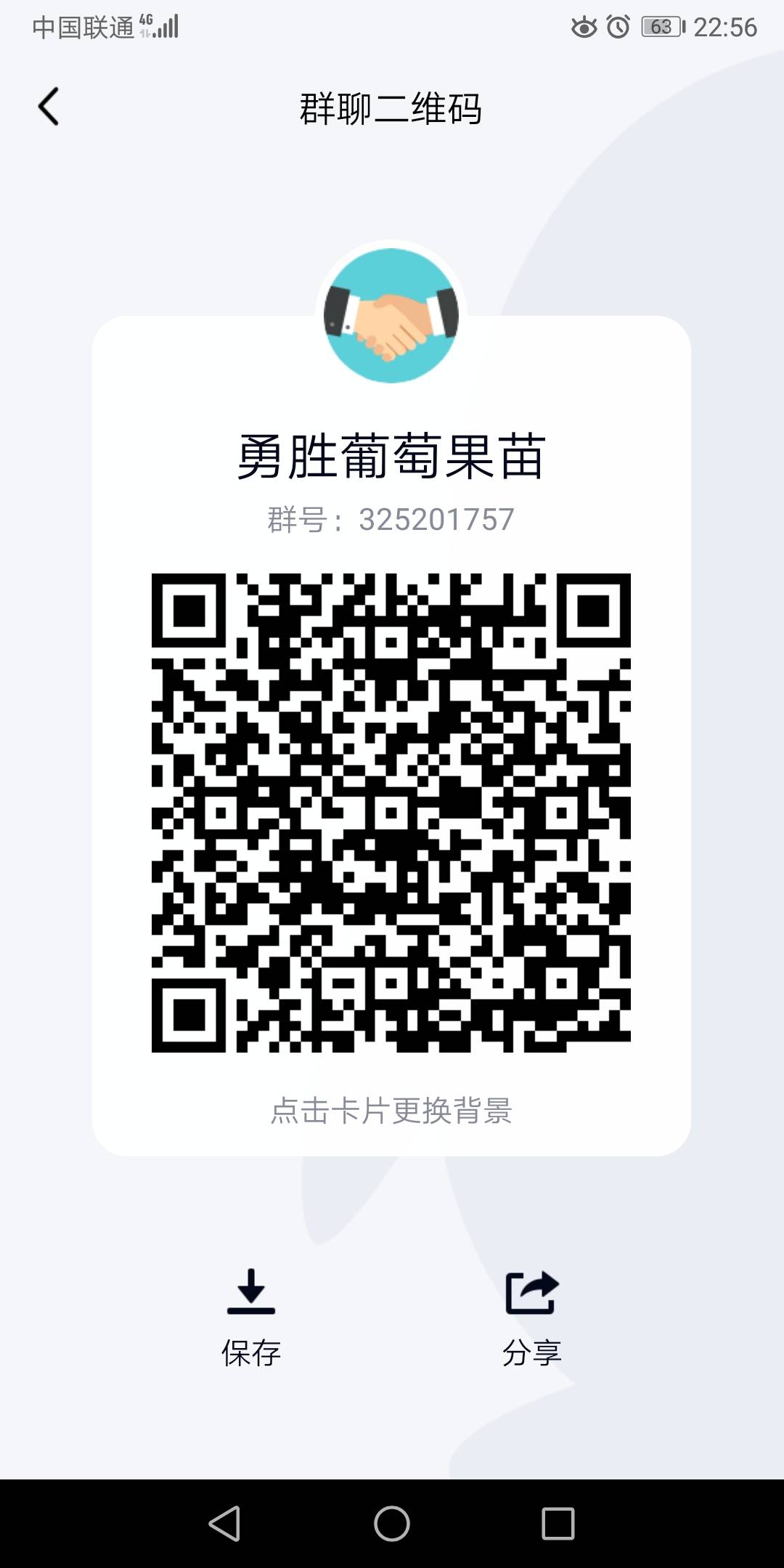
Task: Open the system recent apps button
Action: tap(558, 1523)
